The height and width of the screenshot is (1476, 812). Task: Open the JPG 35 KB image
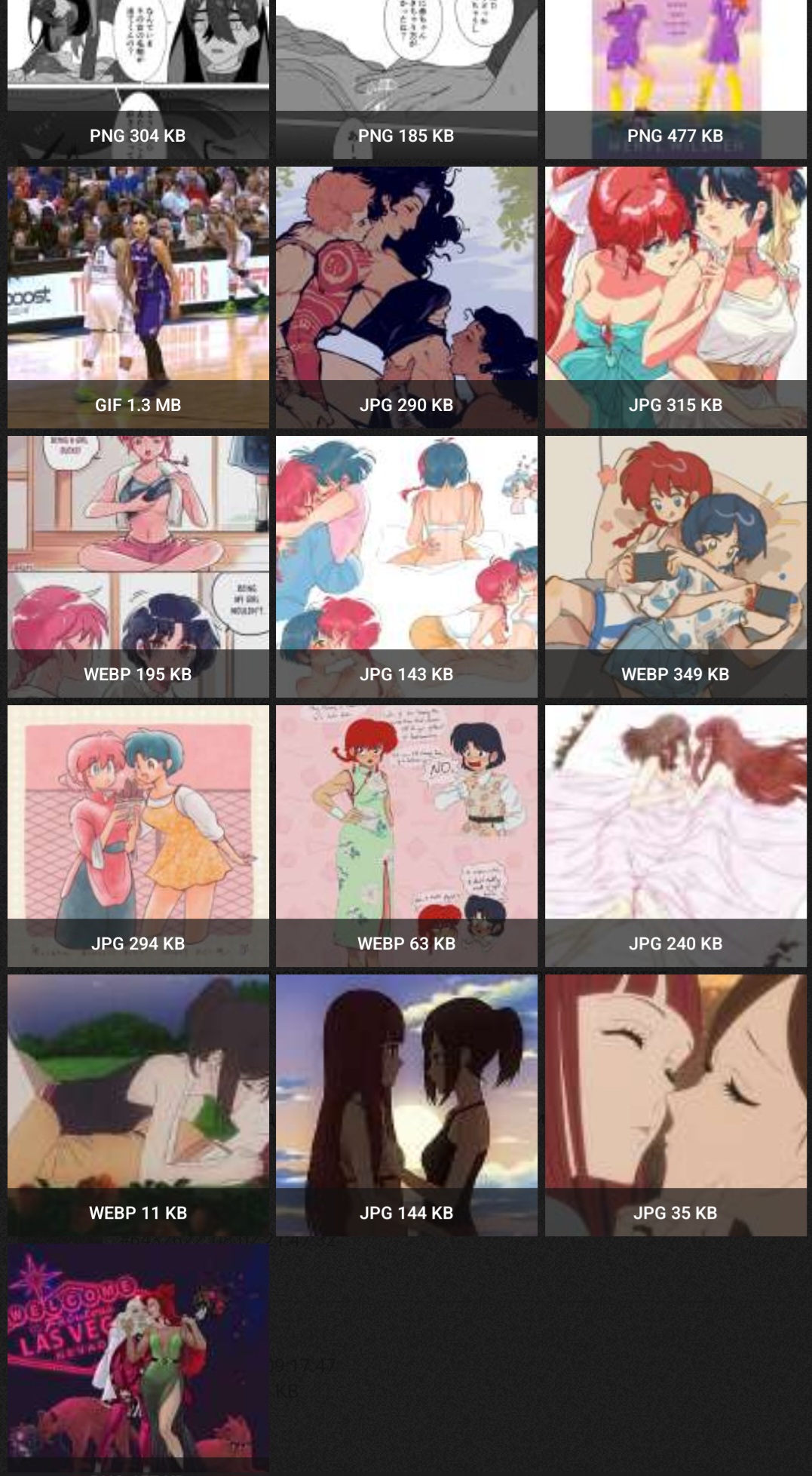676,1104
